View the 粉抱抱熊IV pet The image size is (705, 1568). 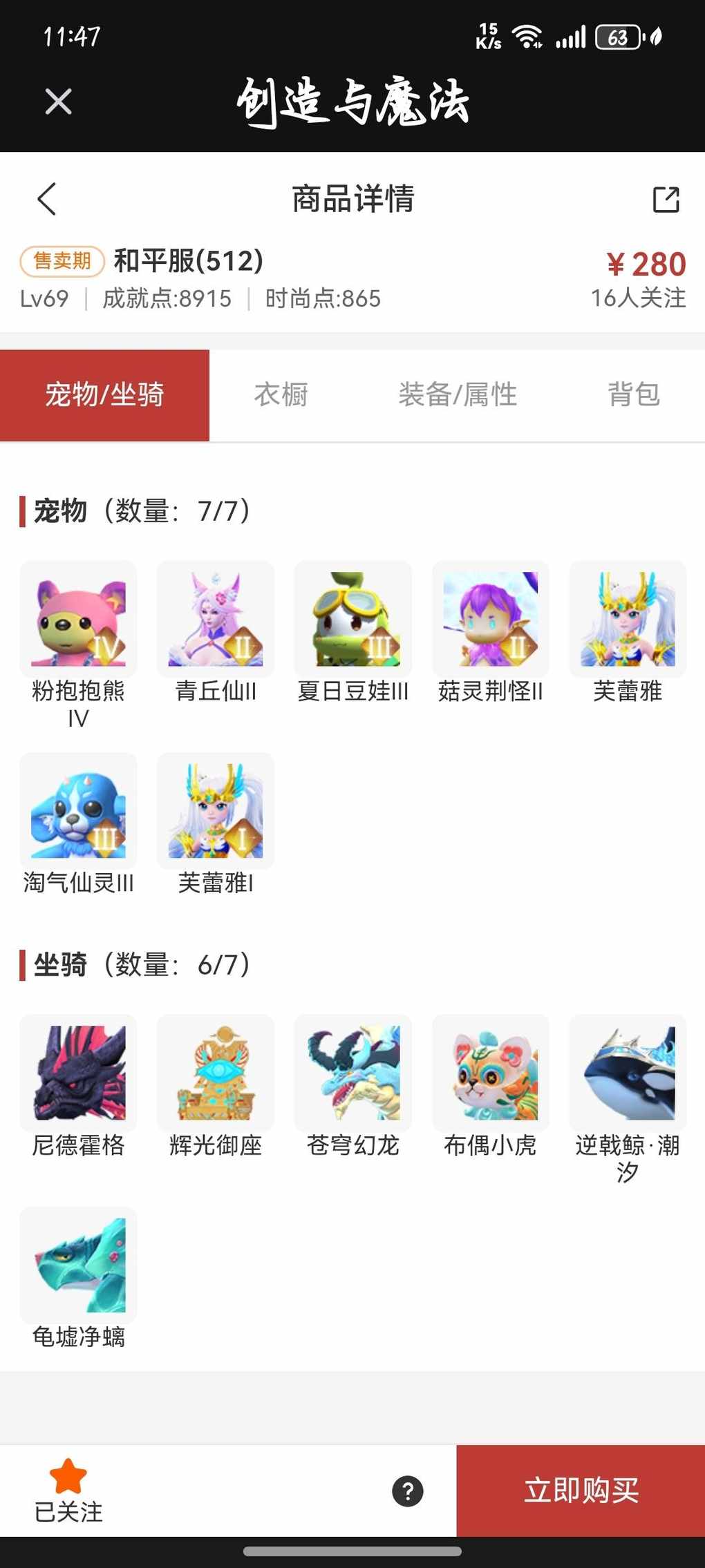pyautogui.click(x=78, y=620)
